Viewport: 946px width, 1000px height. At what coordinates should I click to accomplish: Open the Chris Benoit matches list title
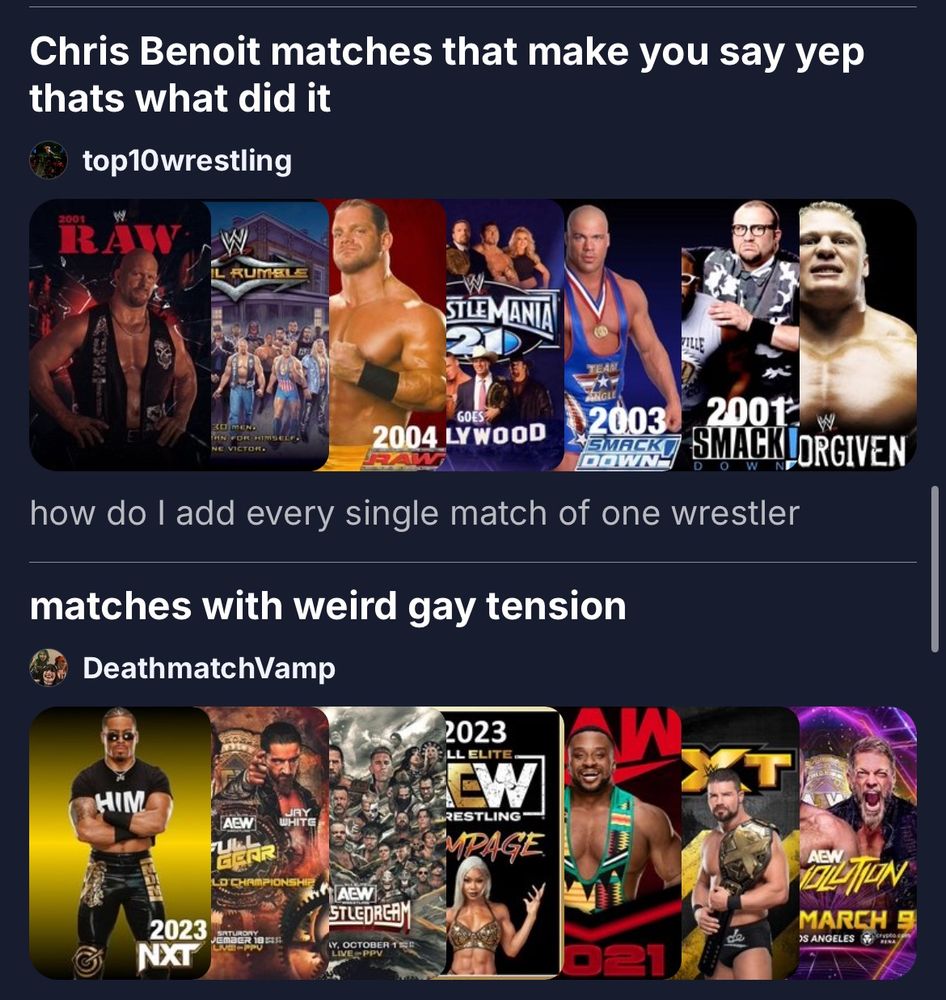447,75
